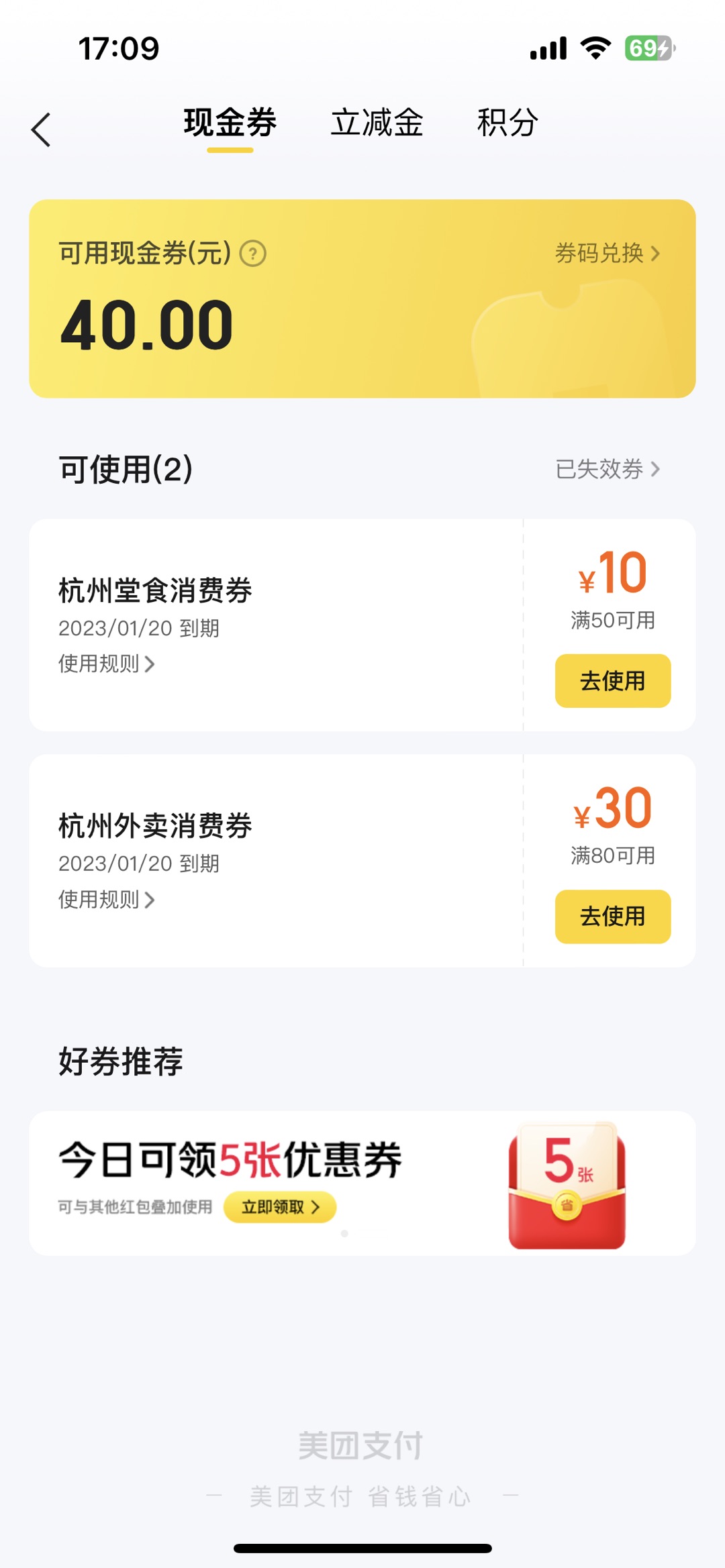Tap 去使用 on the 杭州堂食消费券
Screen dimensions: 725x1568
click(x=612, y=681)
